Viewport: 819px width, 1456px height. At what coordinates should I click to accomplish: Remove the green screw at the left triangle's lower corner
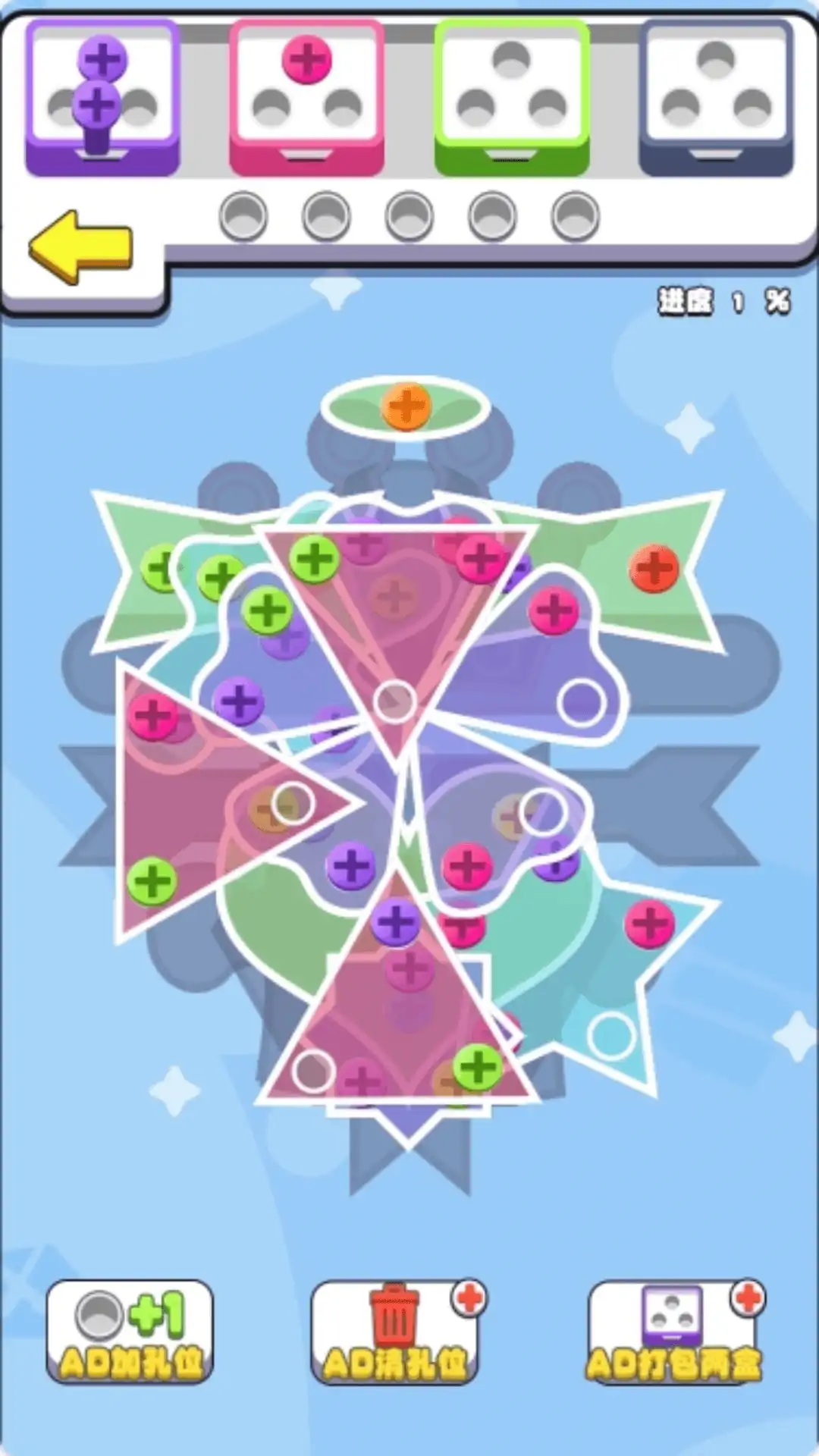click(152, 881)
